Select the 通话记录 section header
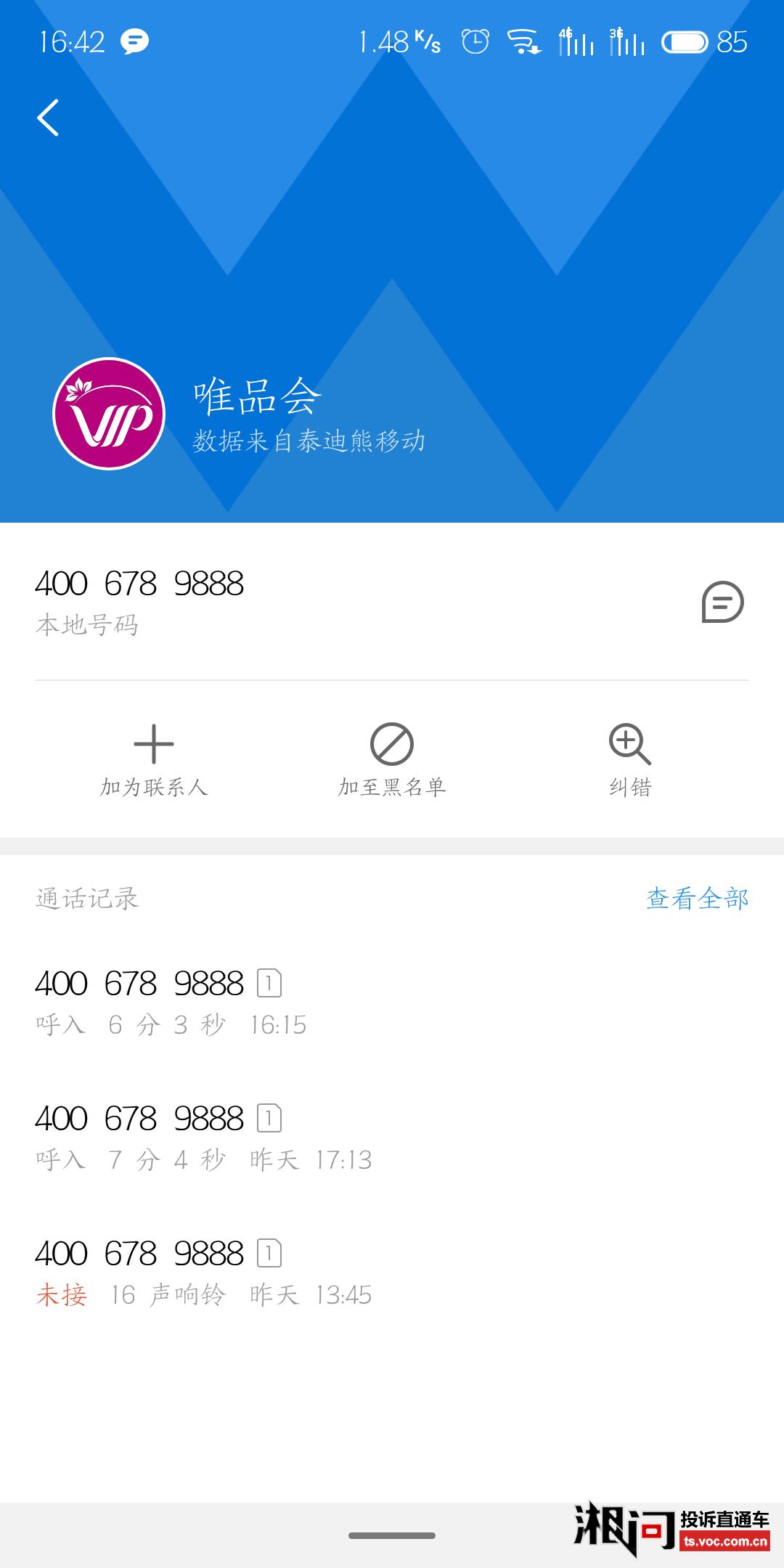784x1568 pixels. point(87,899)
